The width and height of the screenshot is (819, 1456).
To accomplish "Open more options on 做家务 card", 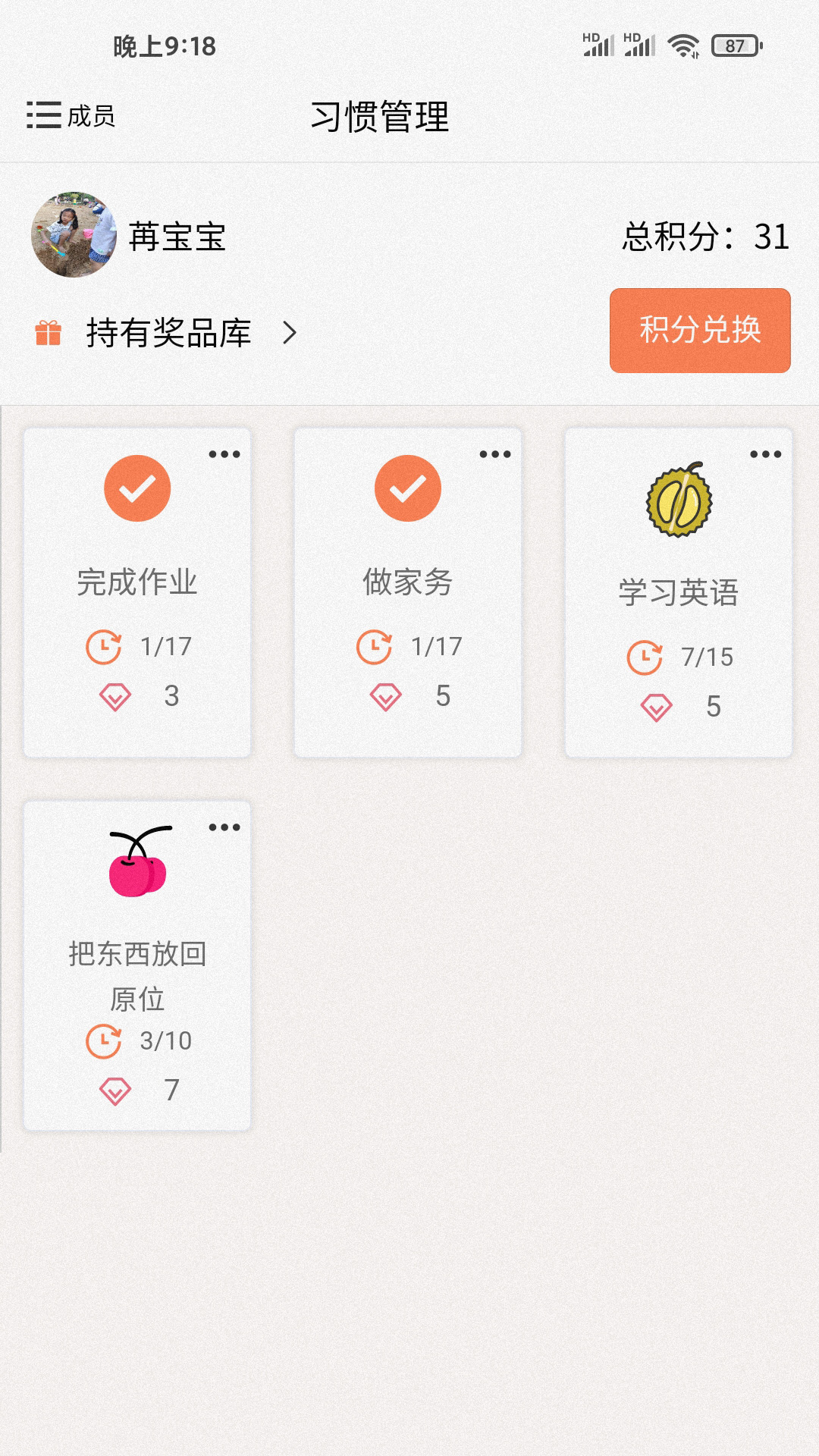I will pyautogui.click(x=495, y=454).
